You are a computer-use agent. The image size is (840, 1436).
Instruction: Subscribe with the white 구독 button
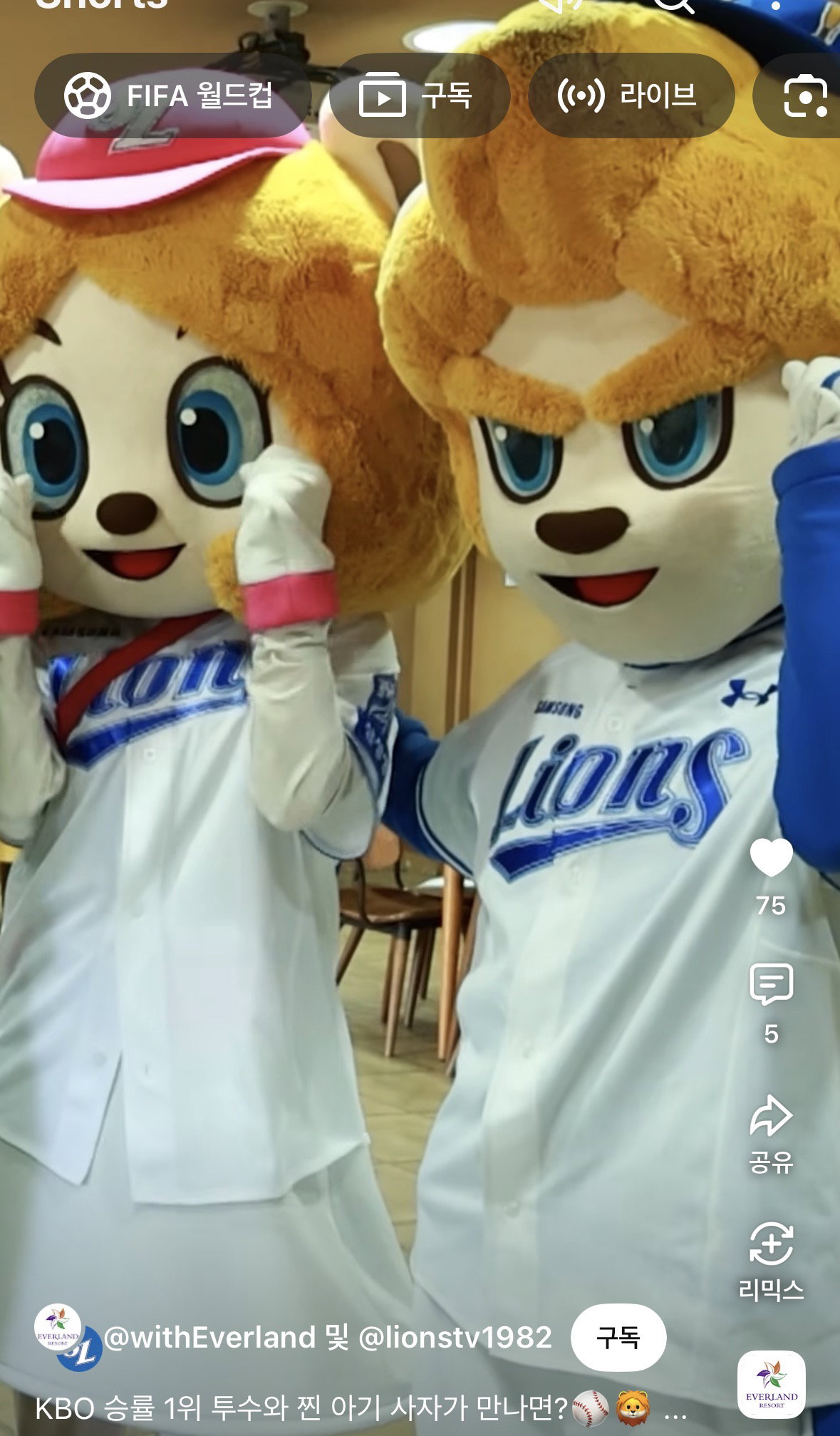618,1337
